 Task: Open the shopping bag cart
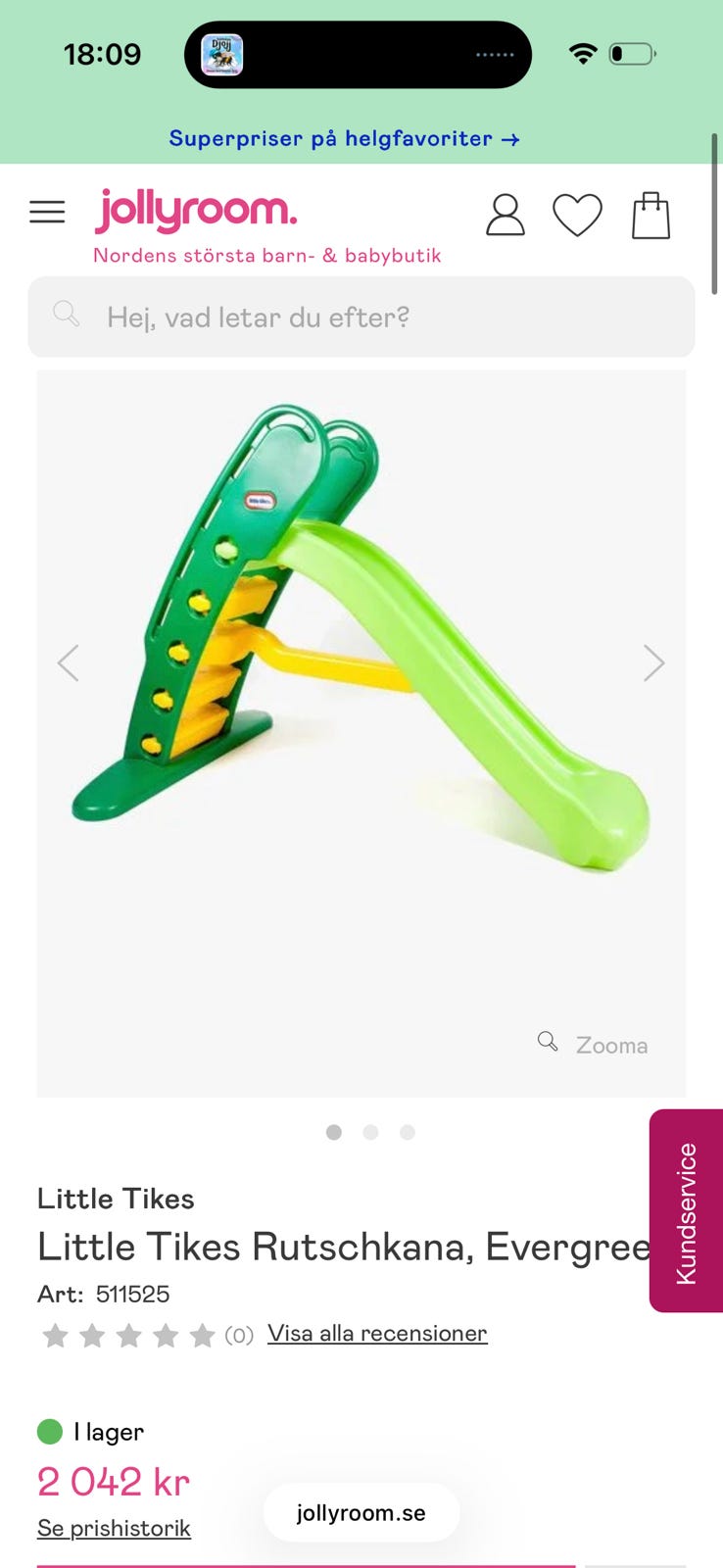tap(651, 215)
